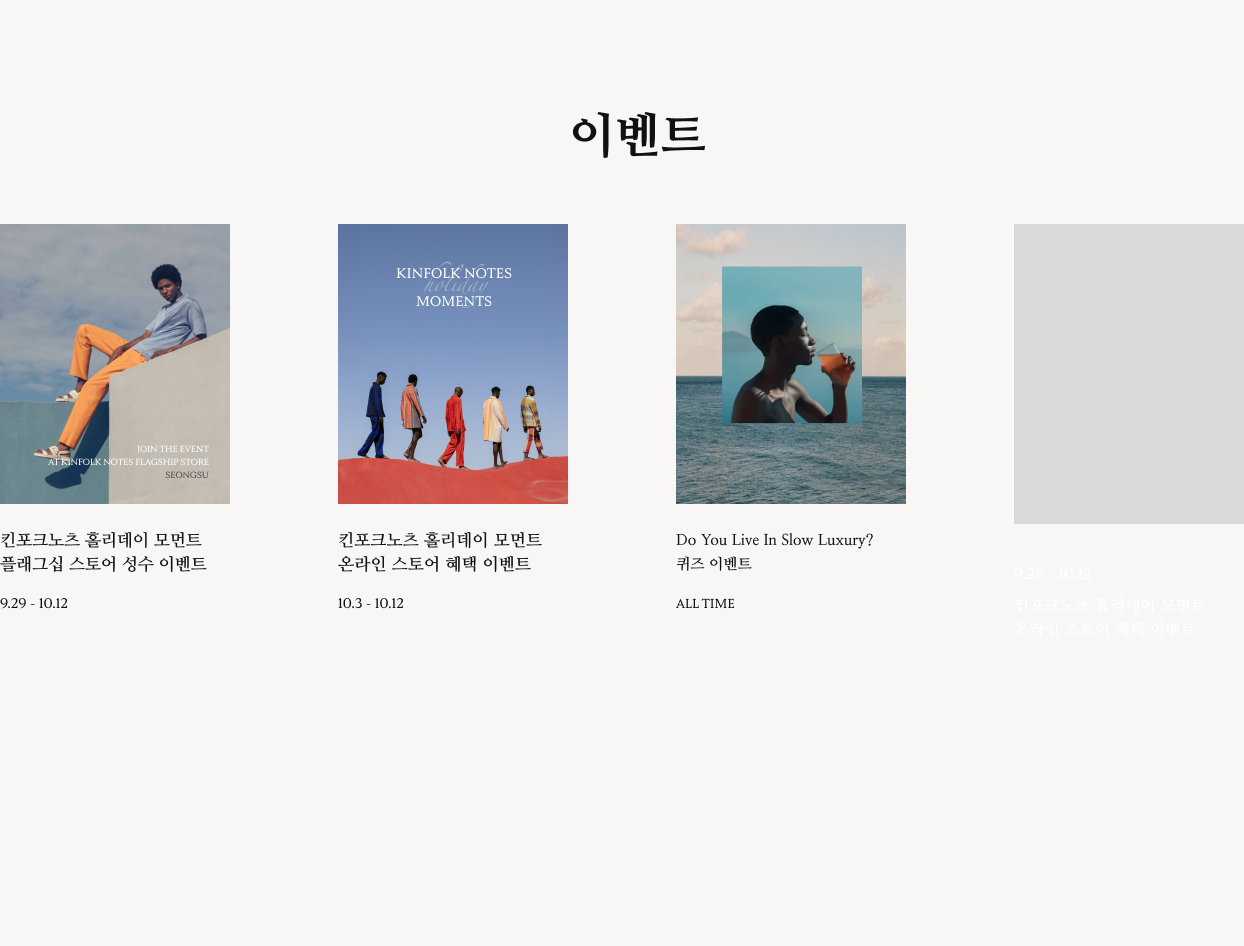Viewport: 1244px width, 946px height.
Task: Open the gray placeholder event card dated 9.28 - 10.12
Action: point(1128,374)
